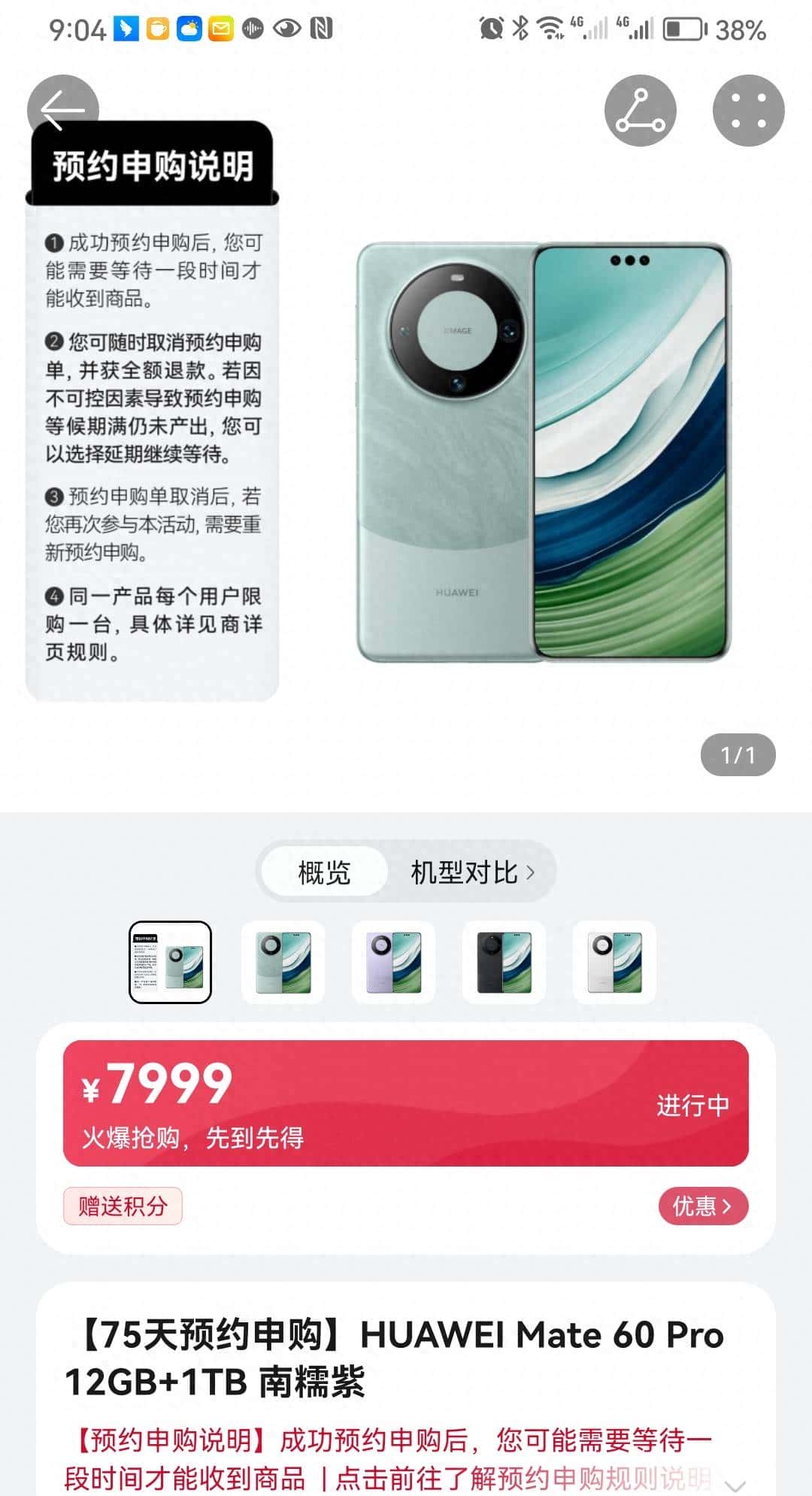Screen dimensions: 812x1496
Task: Switch to the 概览 tab
Action: click(x=324, y=872)
